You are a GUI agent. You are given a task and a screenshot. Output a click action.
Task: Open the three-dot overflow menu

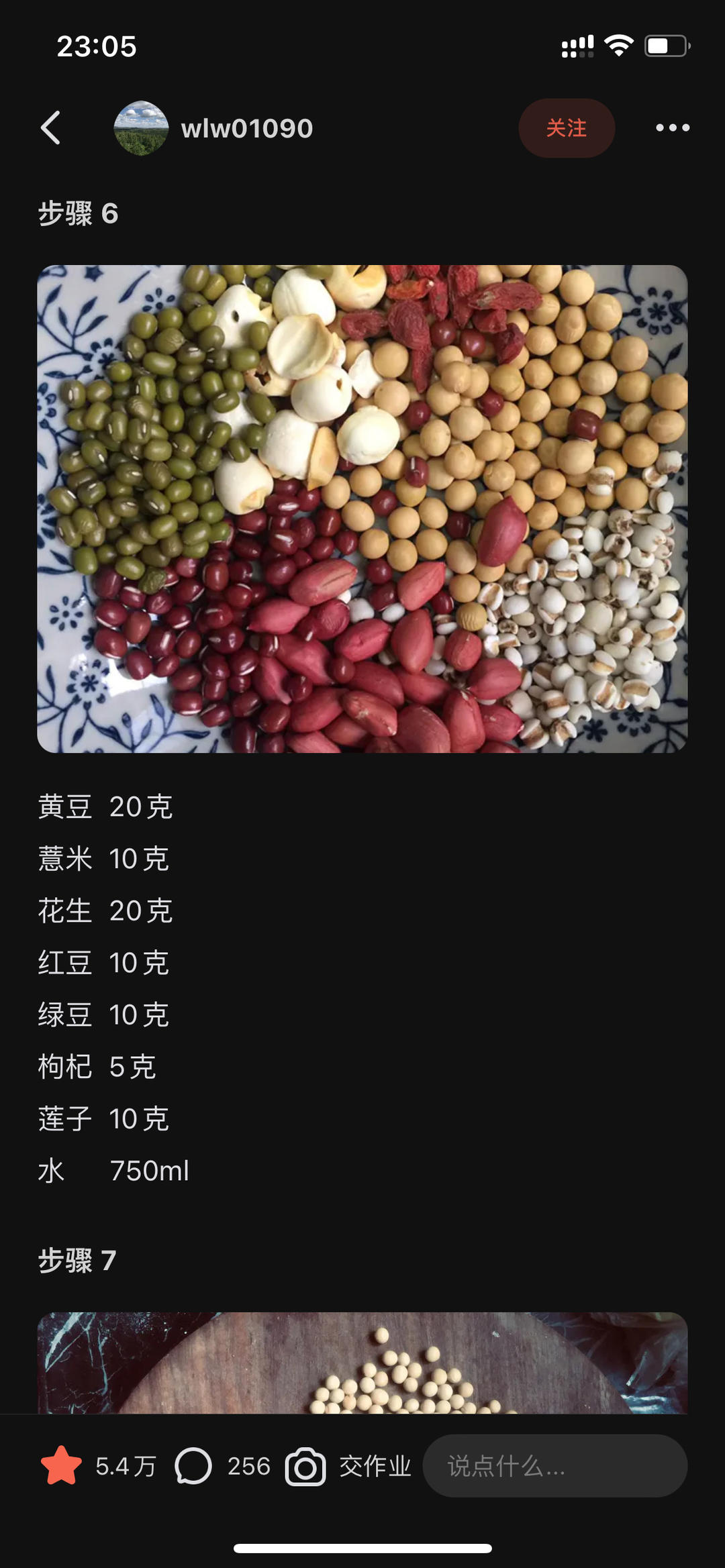[672, 127]
